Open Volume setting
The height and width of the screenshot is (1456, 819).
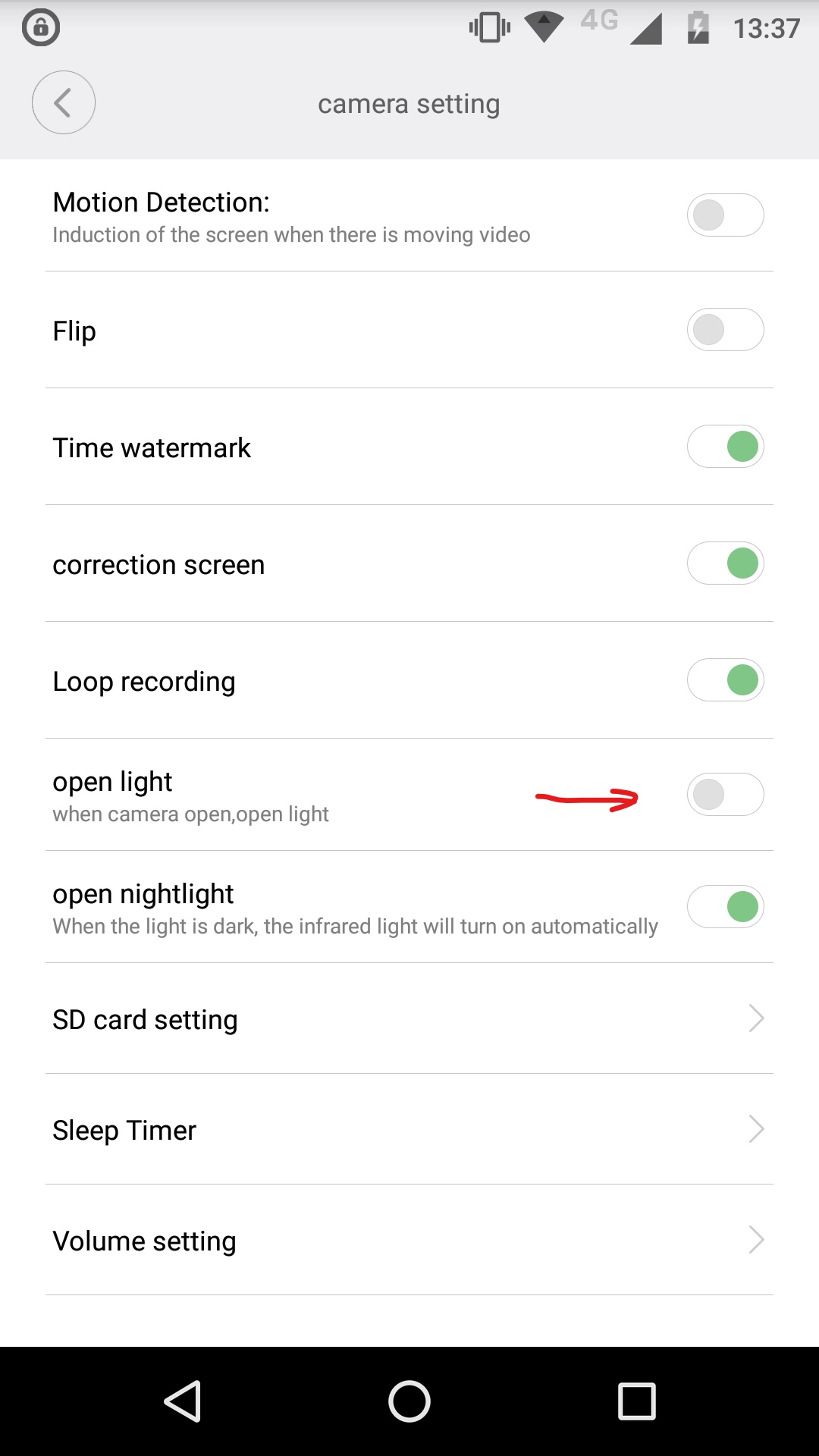(409, 1241)
